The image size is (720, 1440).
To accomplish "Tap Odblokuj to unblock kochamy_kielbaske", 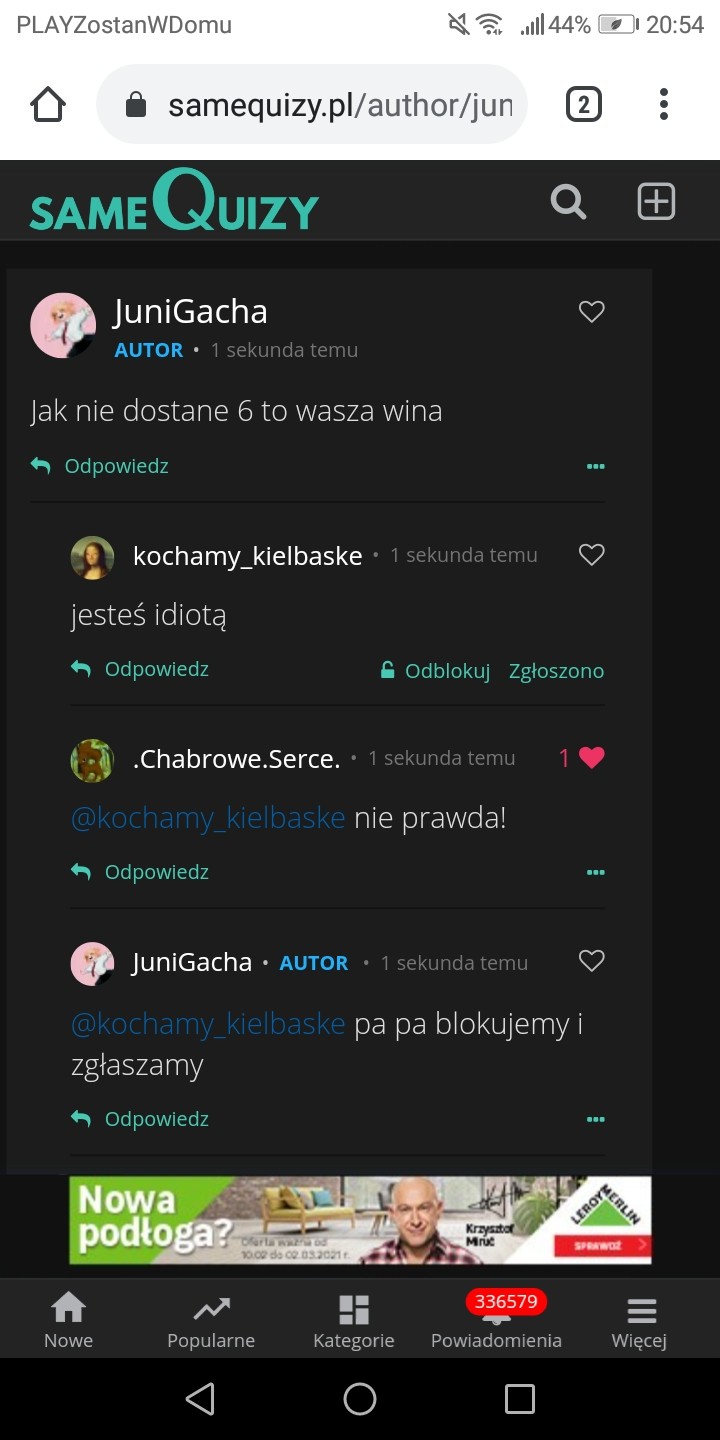I will tap(436, 671).
